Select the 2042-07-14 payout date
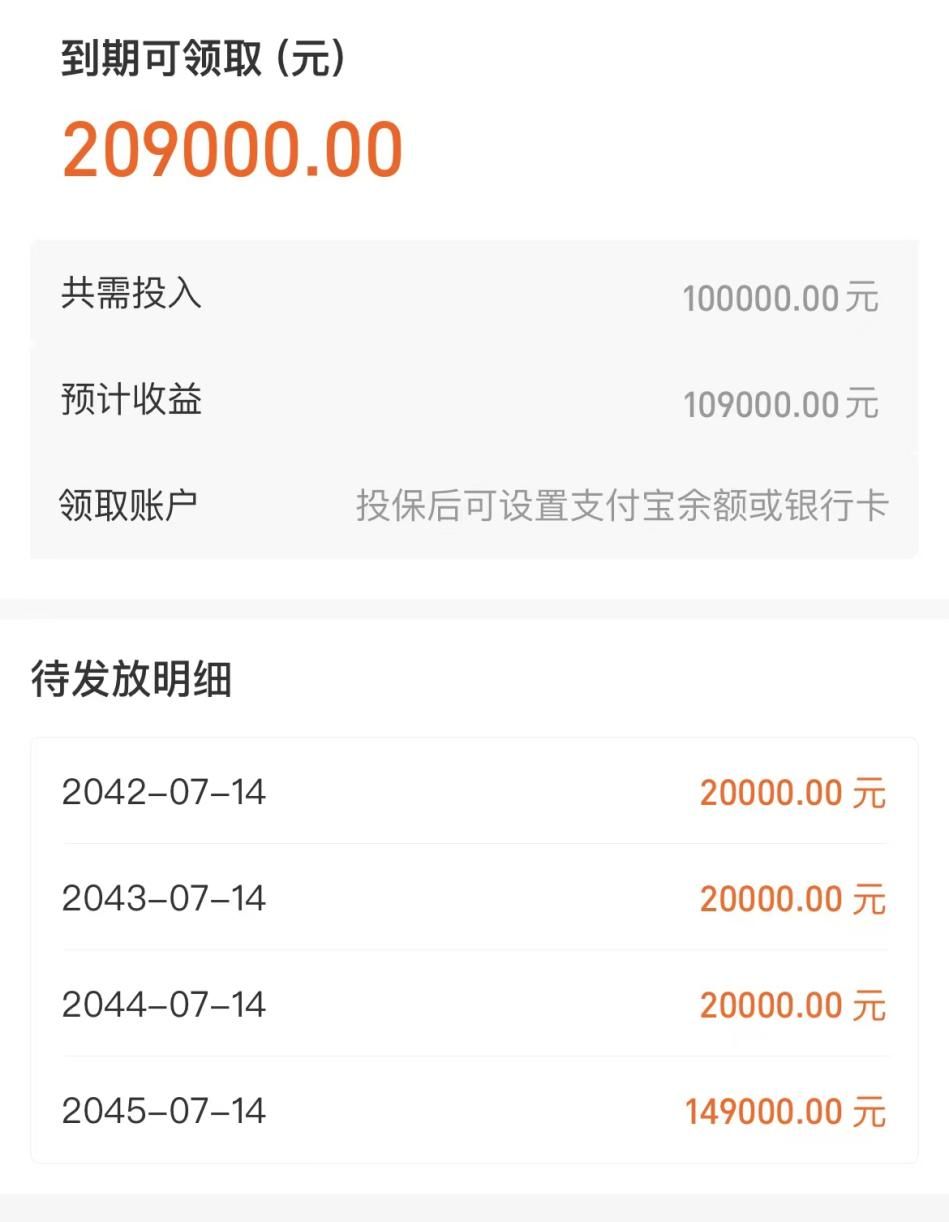949x1222 pixels. pos(165,791)
